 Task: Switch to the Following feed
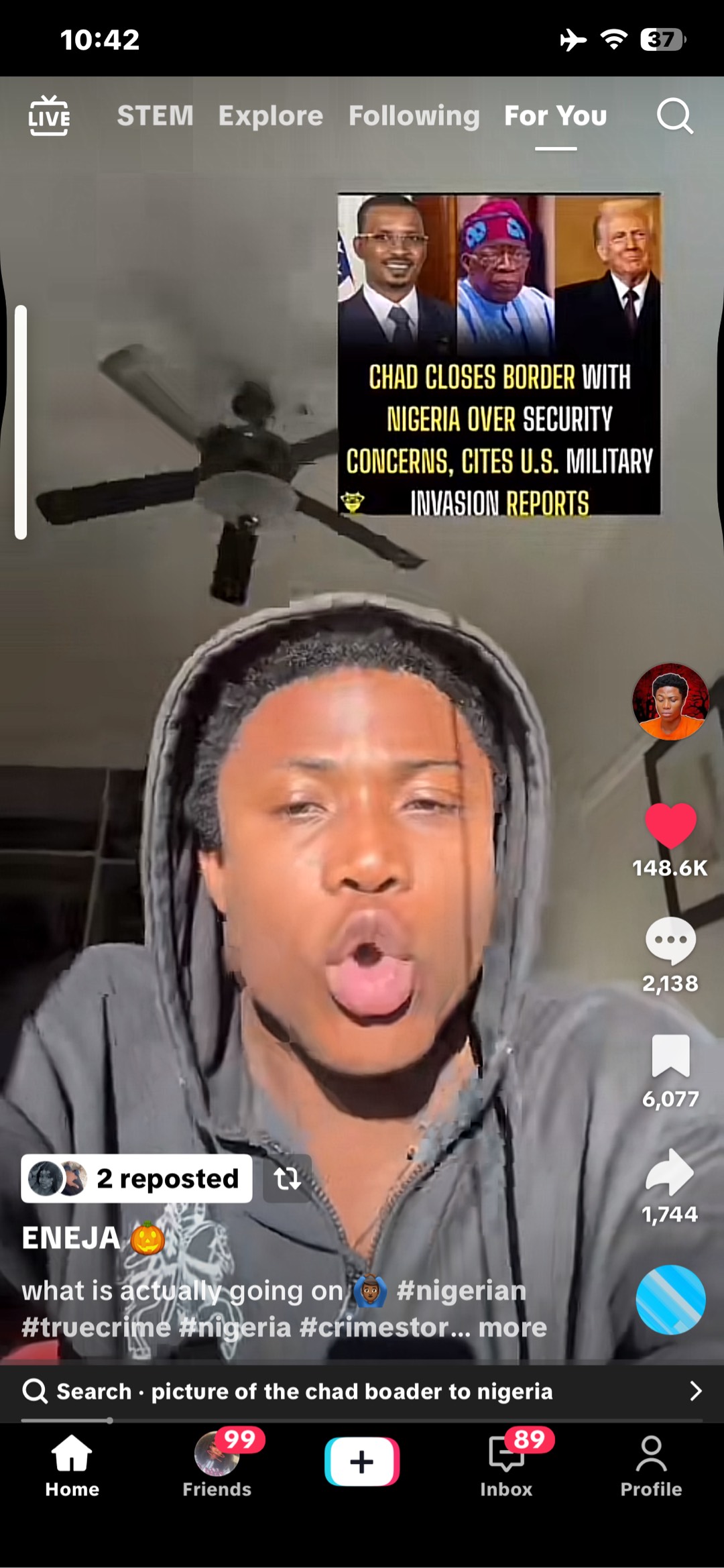click(414, 116)
